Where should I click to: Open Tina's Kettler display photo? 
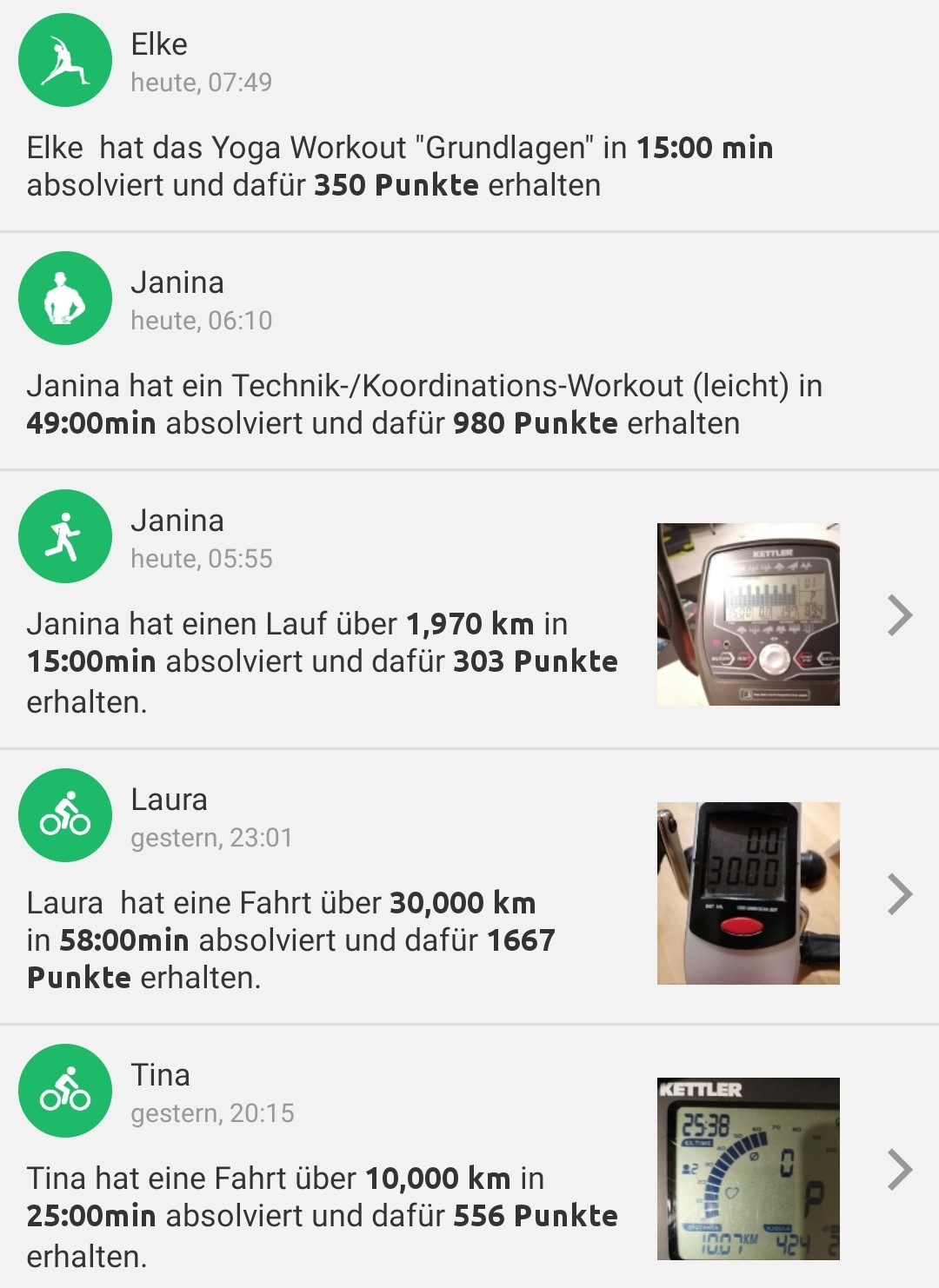pos(746,1169)
